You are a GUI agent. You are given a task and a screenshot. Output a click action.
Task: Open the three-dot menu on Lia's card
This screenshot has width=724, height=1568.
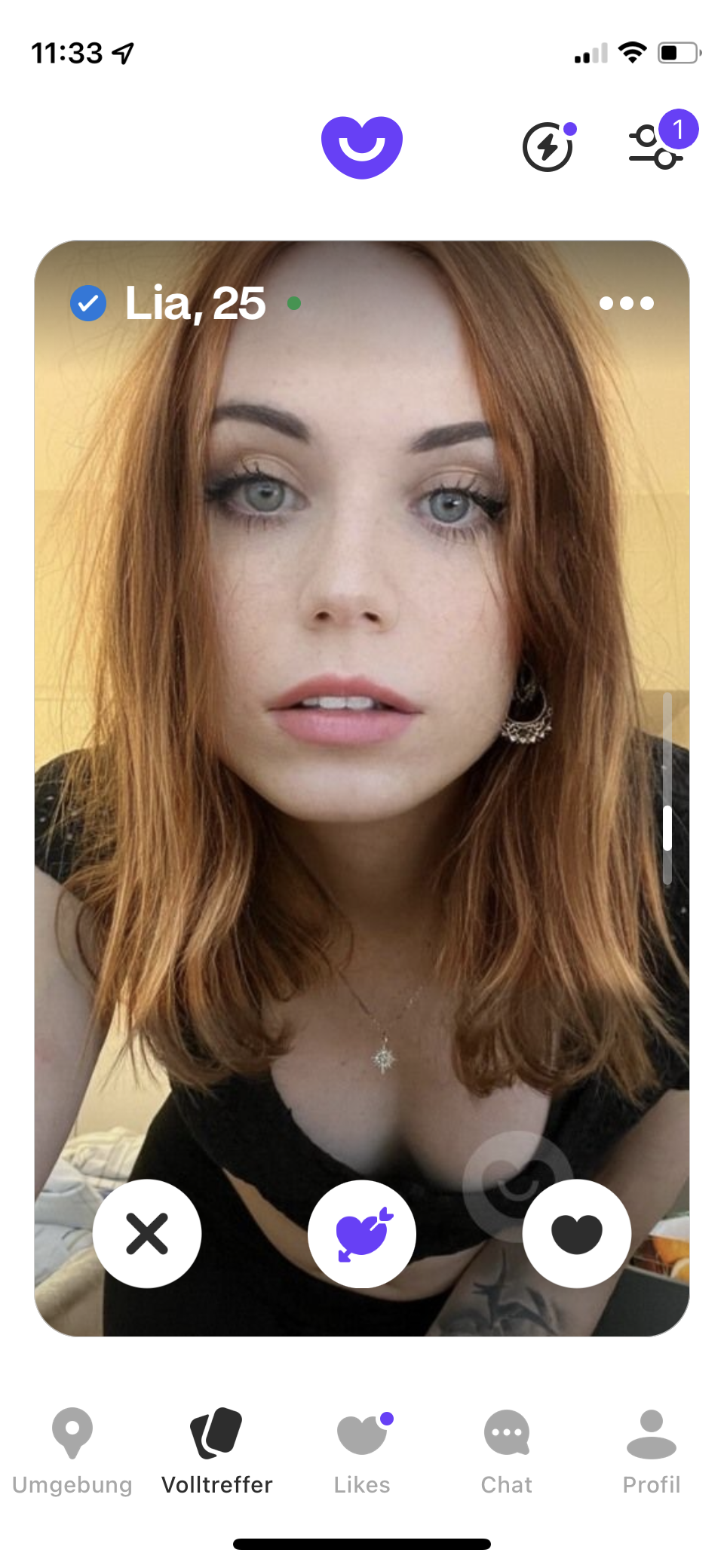(626, 303)
